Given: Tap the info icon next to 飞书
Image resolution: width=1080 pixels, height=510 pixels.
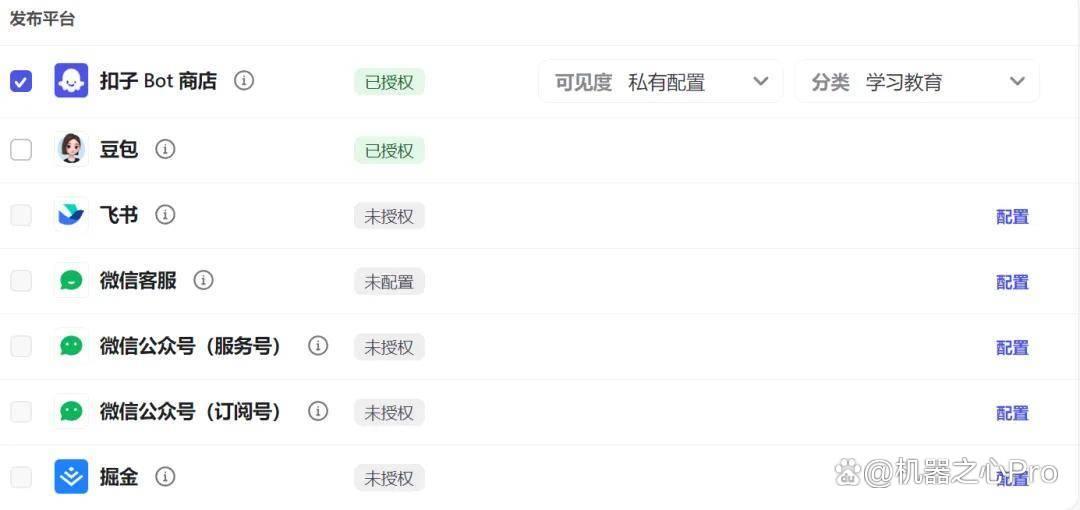Looking at the screenshot, I should point(165,214).
